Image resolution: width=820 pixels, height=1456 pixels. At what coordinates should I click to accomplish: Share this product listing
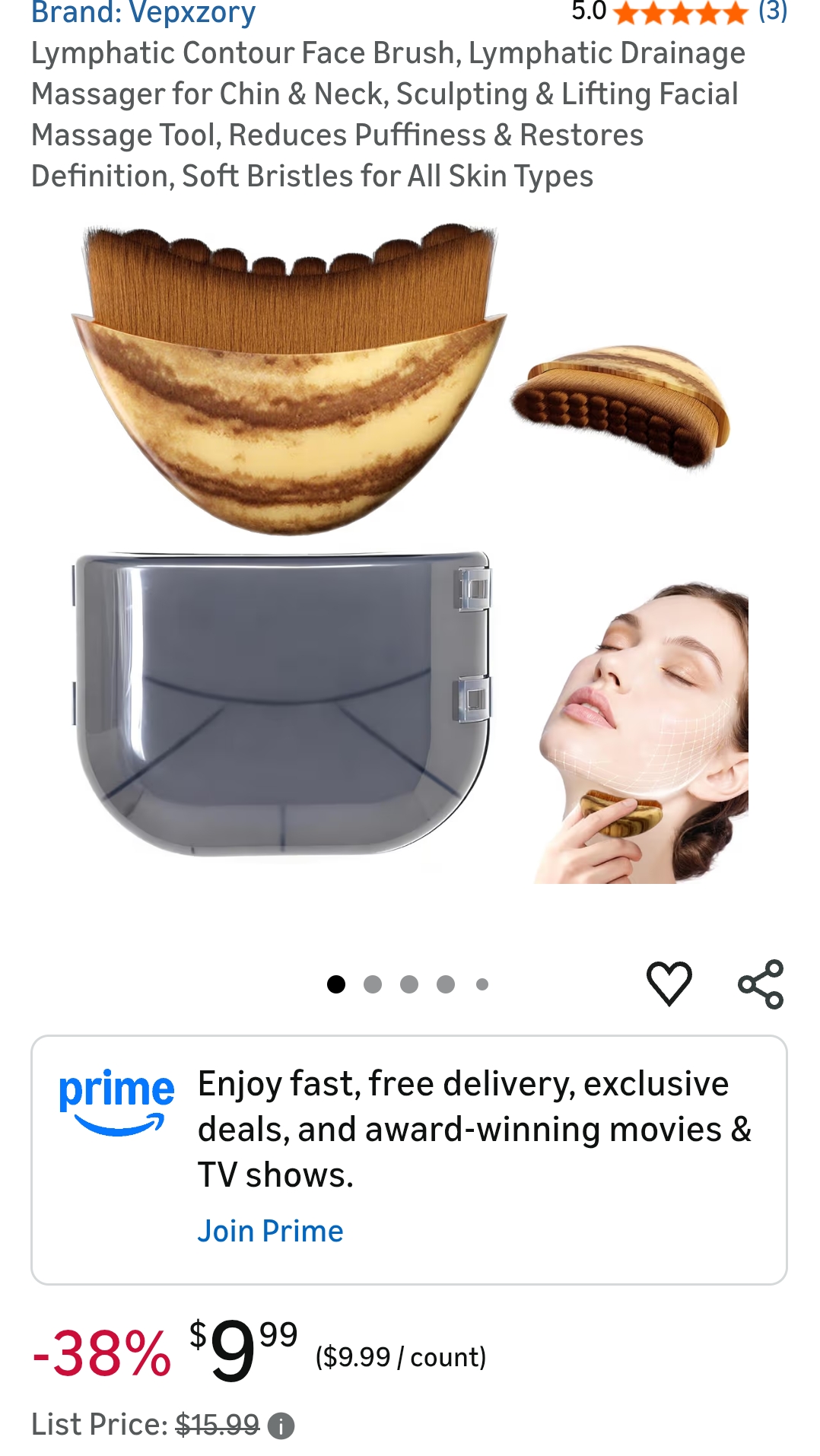760,984
